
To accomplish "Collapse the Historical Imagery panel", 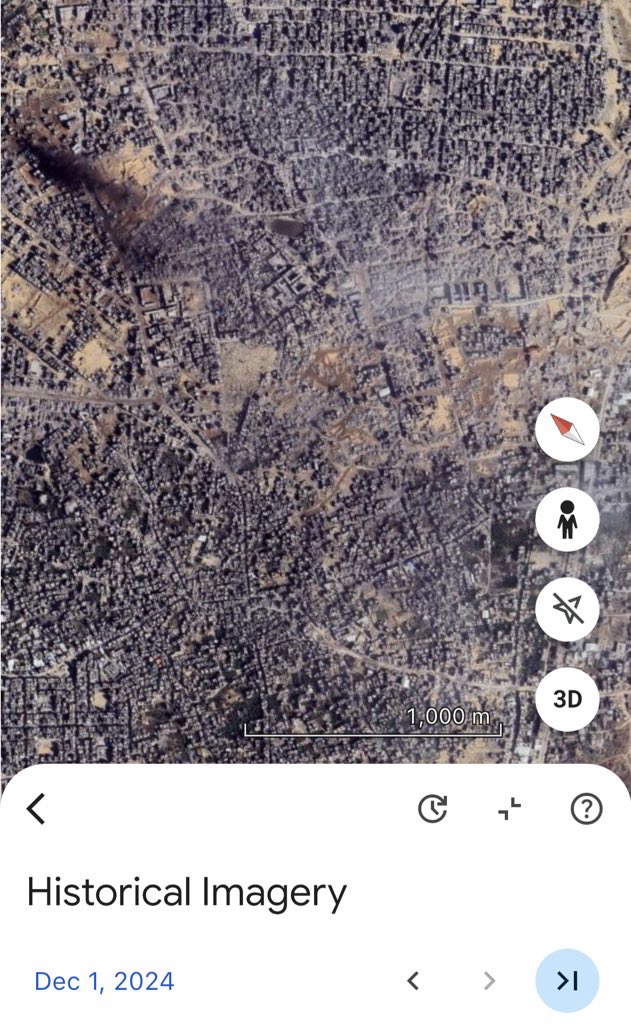I will point(510,809).
